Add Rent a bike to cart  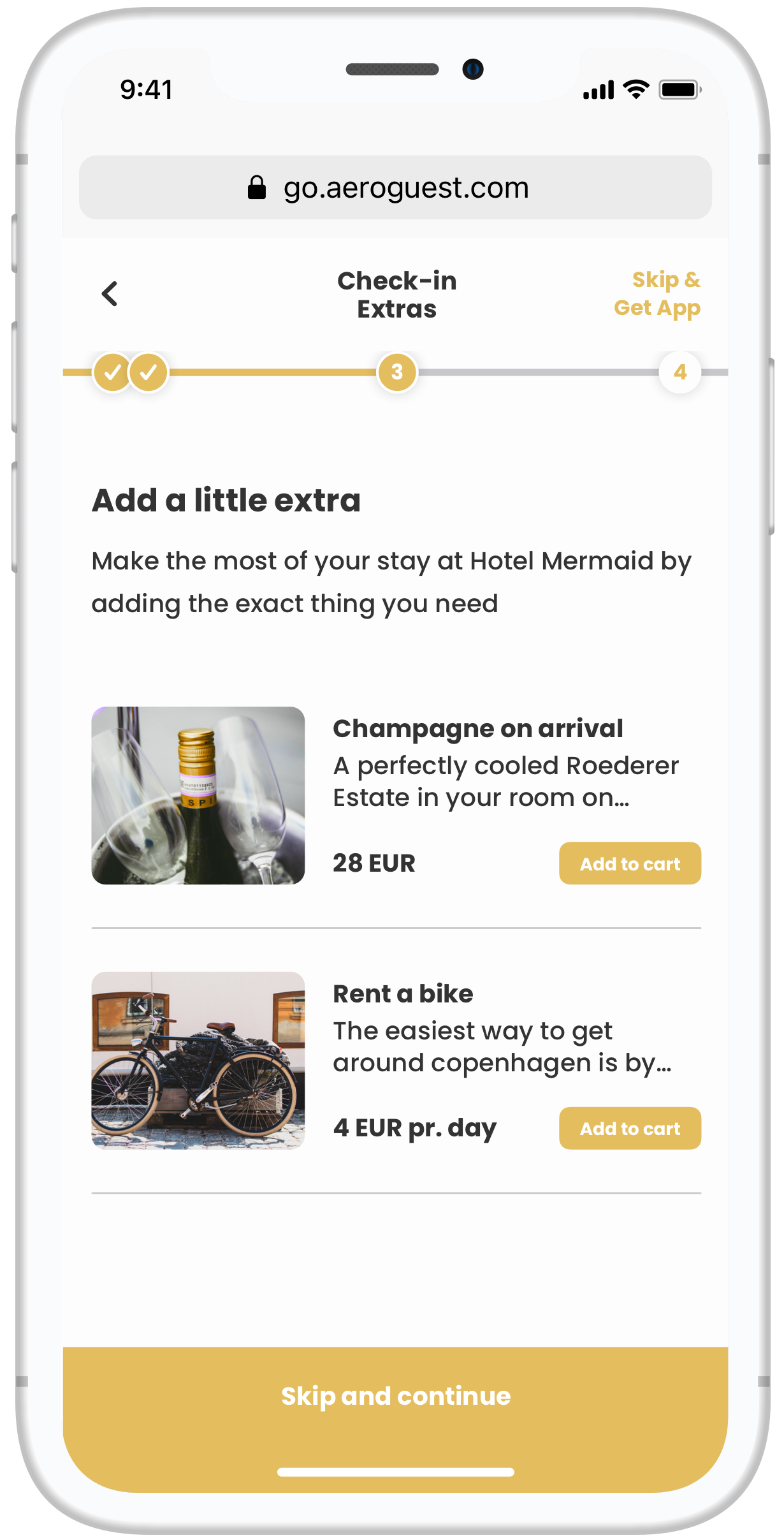point(630,1128)
